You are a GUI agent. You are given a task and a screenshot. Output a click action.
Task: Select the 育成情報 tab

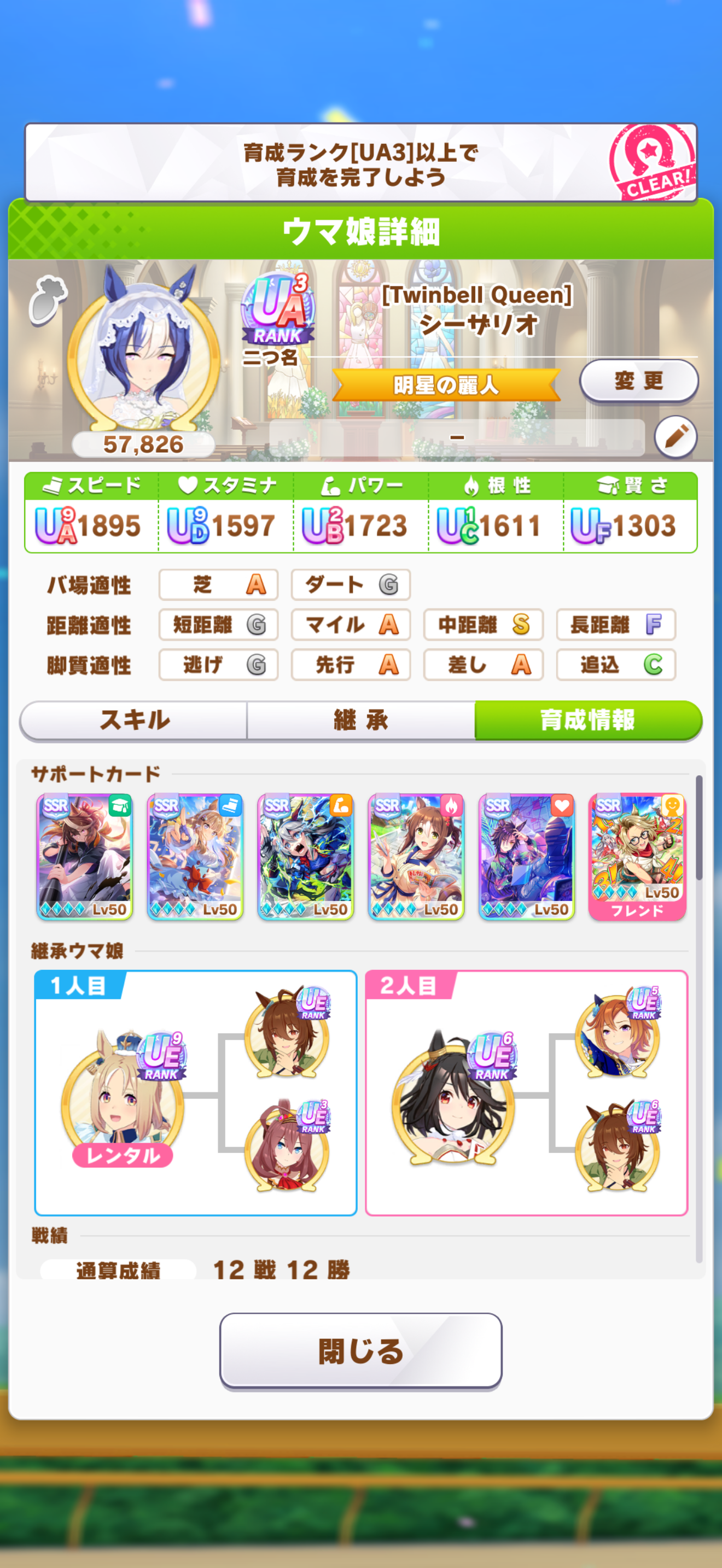click(588, 721)
